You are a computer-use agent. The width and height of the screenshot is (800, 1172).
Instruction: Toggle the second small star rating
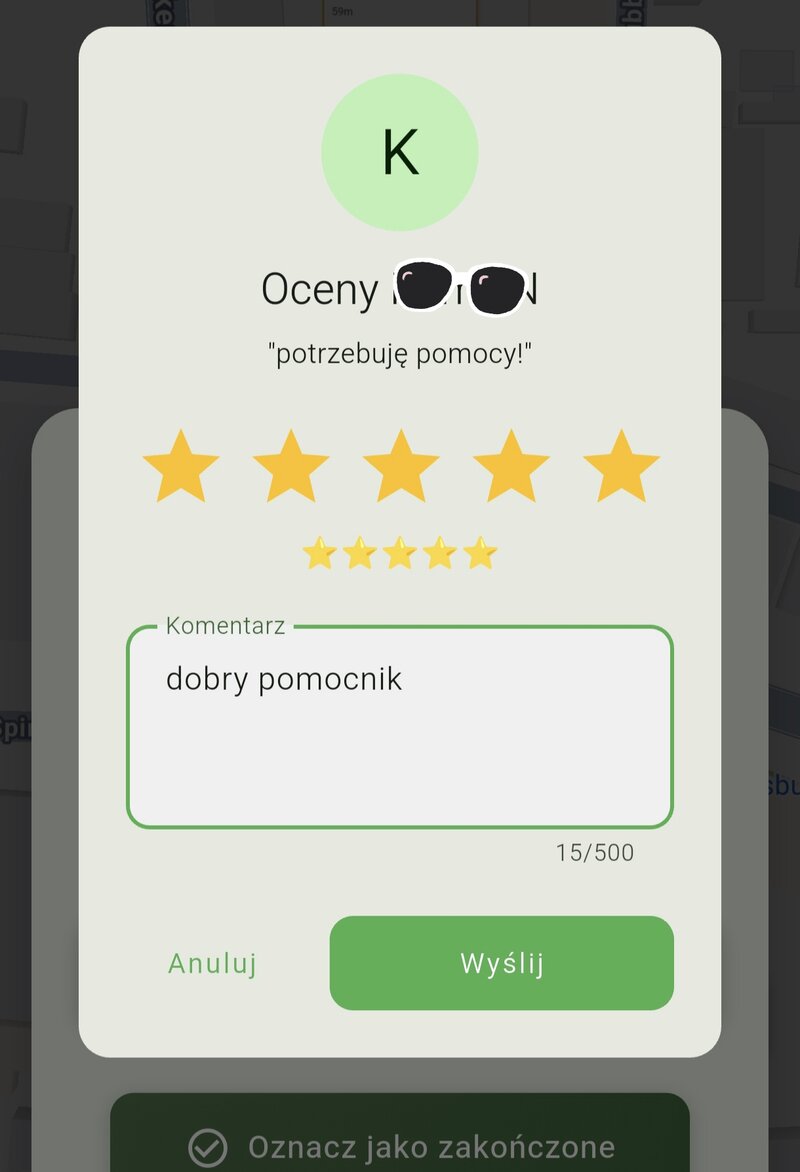coord(361,552)
